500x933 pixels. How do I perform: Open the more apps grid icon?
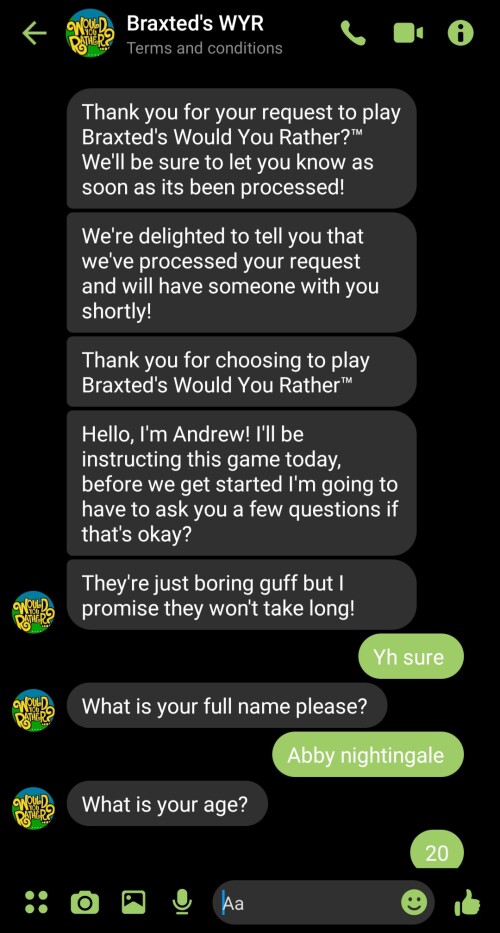[x=36, y=902]
